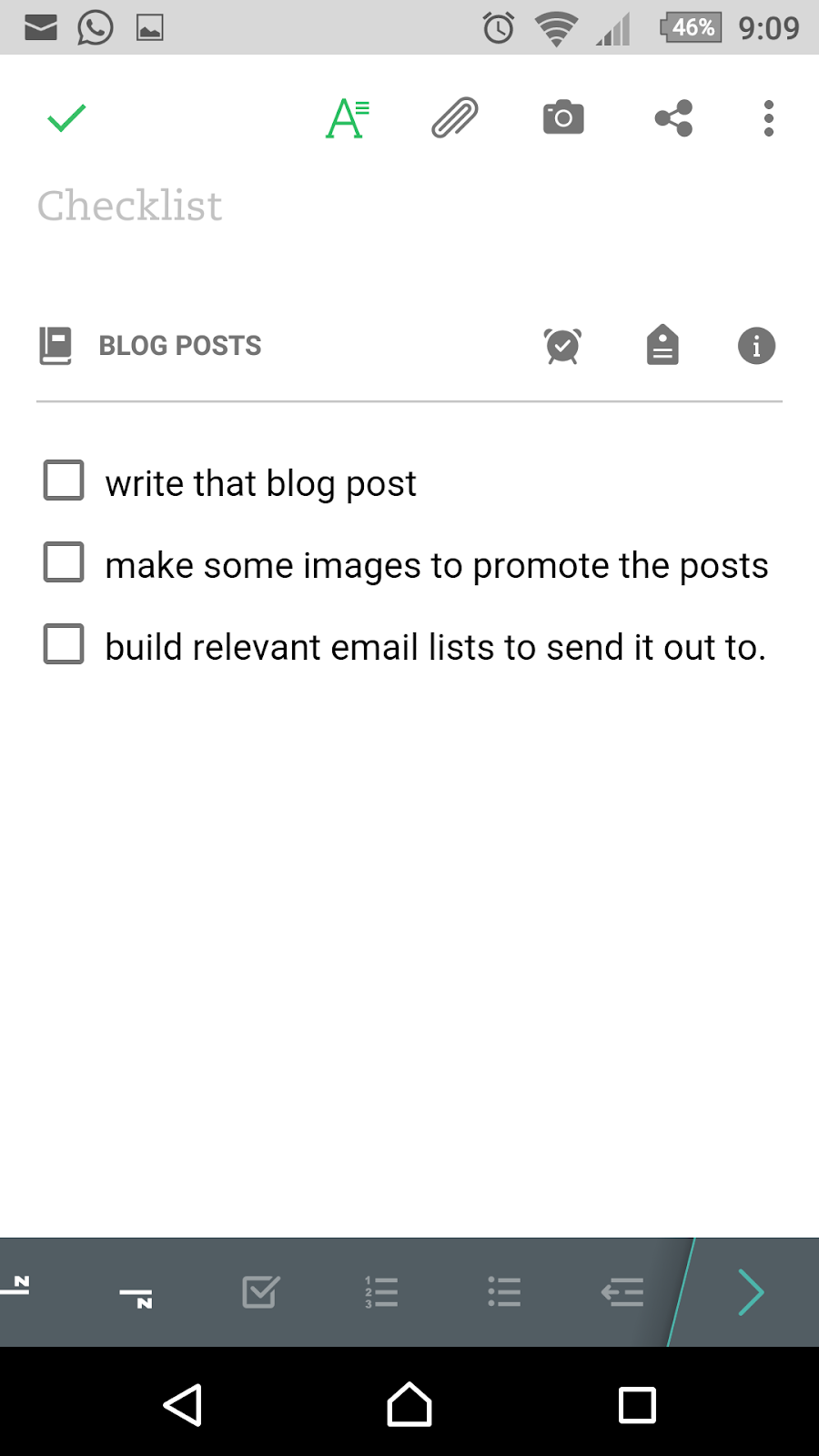The width and height of the screenshot is (819, 1456).
Task: Open the overflow menu
Action: tap(769, 118)
